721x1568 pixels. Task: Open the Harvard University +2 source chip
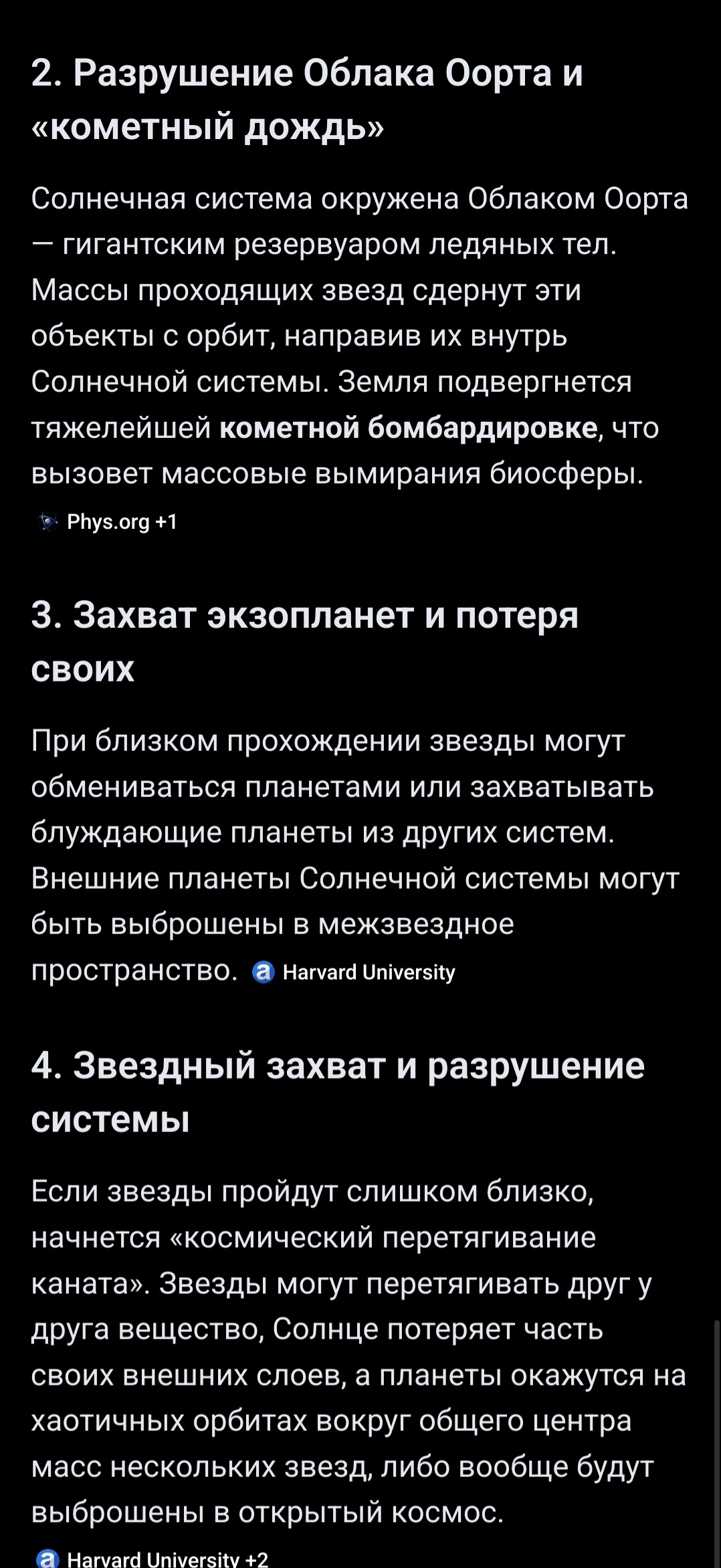pos(152,1558)
